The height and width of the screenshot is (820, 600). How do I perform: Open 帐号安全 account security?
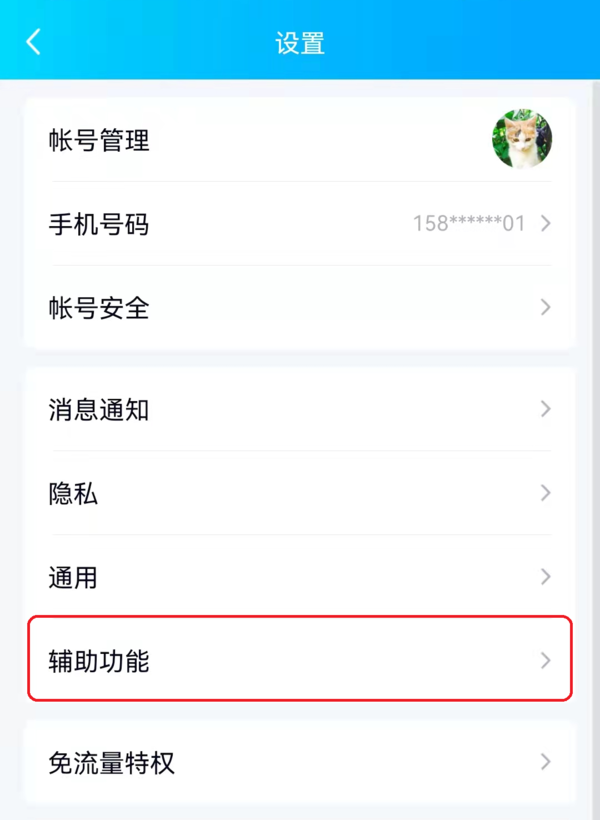coord(300,307)
